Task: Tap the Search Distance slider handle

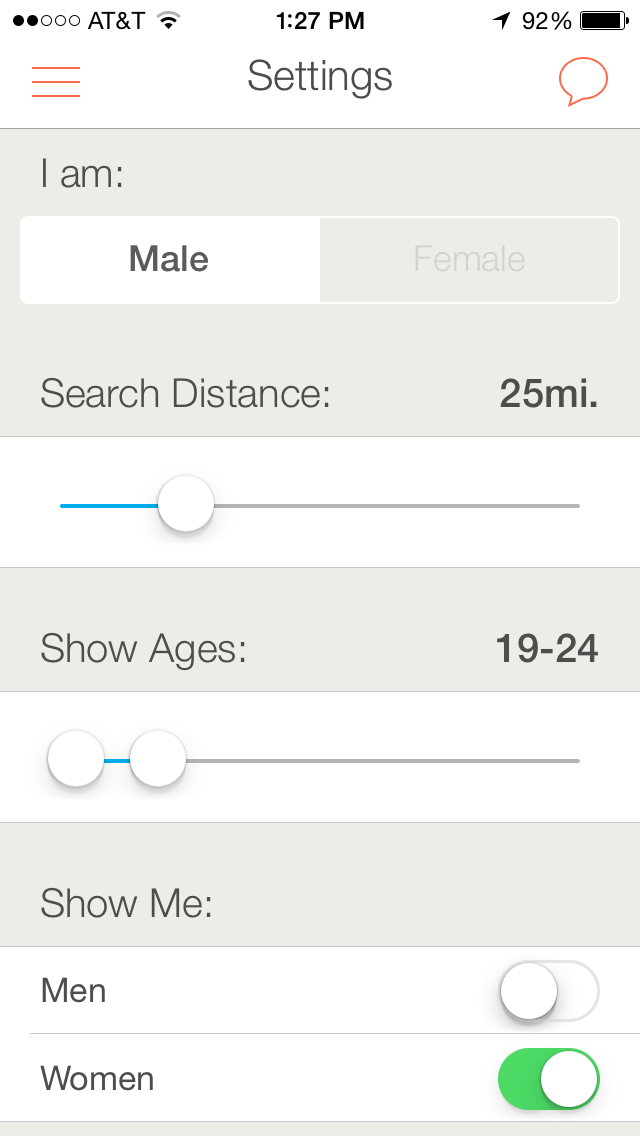Action: [186, 504]
